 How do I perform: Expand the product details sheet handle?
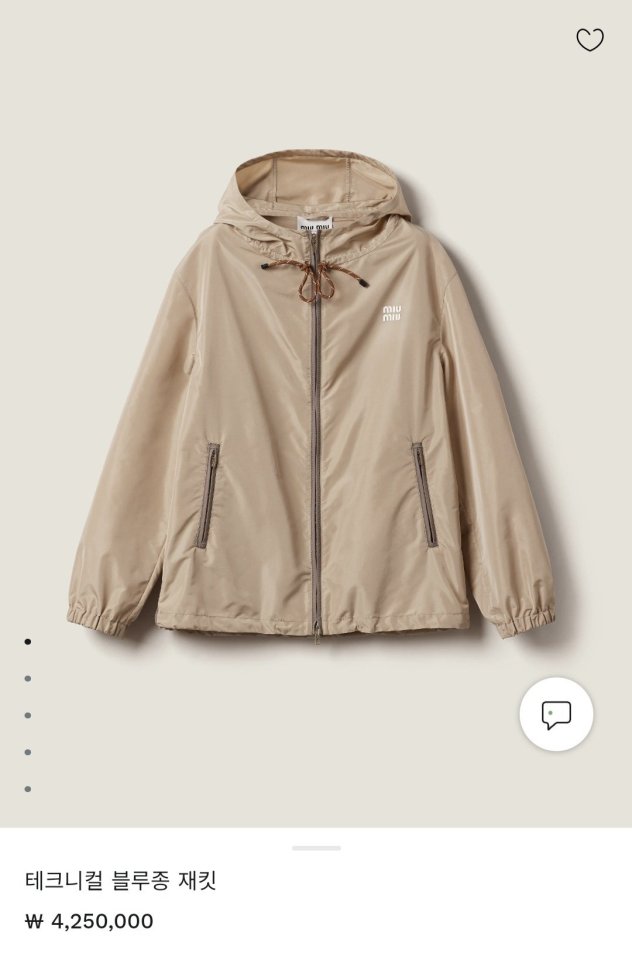316,848
